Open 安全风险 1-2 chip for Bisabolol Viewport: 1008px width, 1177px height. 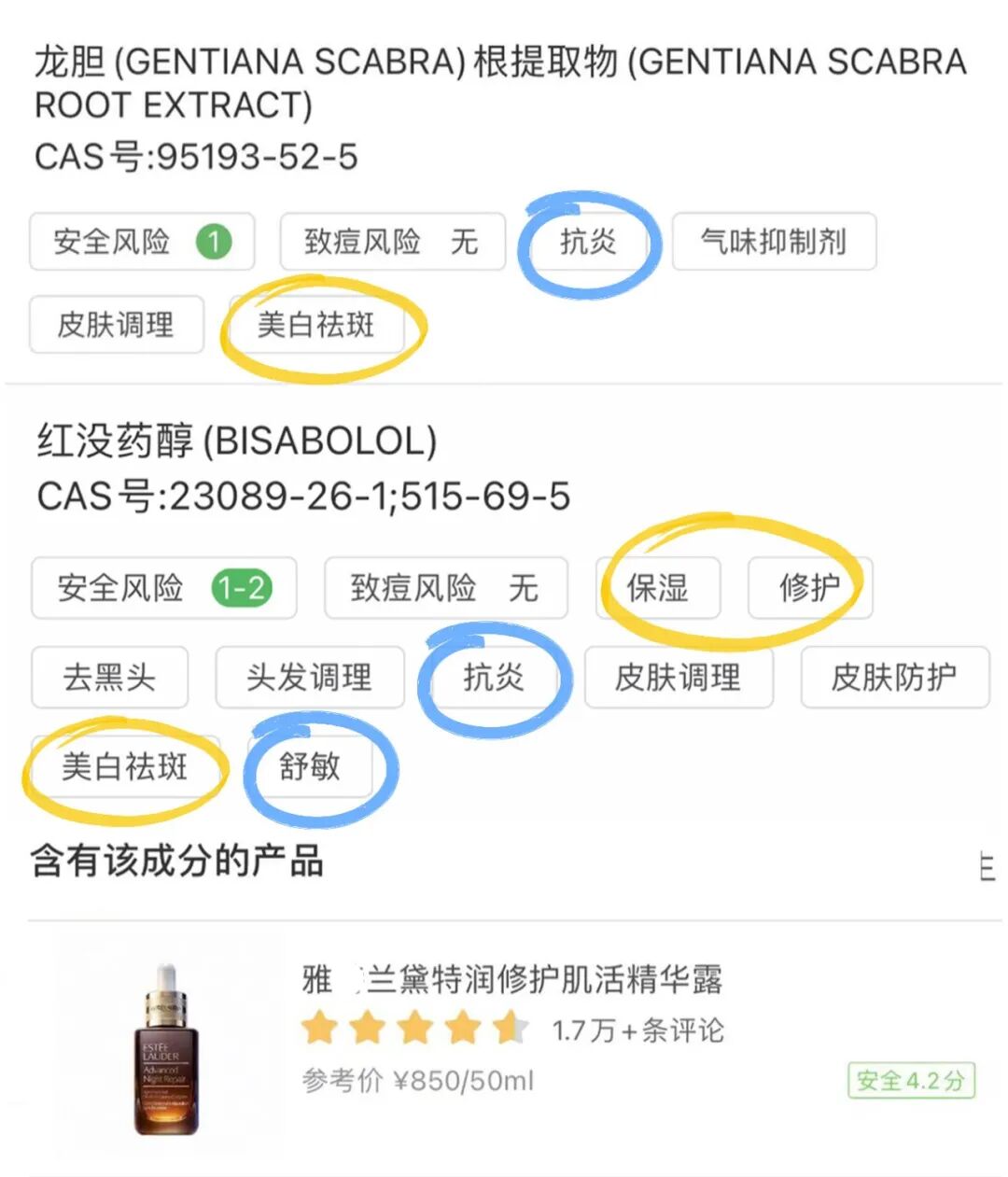[x=163, y=588]
